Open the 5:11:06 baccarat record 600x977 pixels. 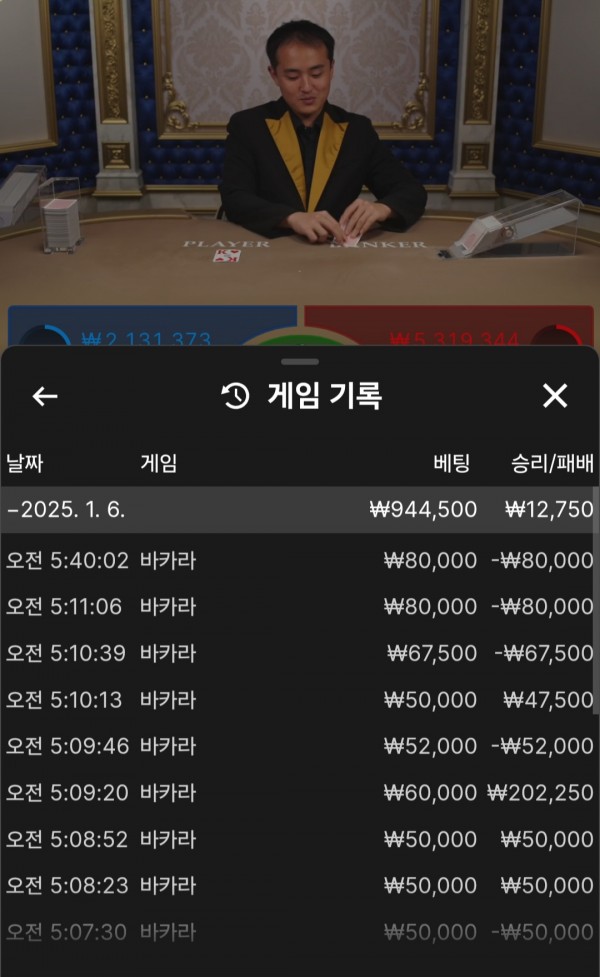coord(298,607)
